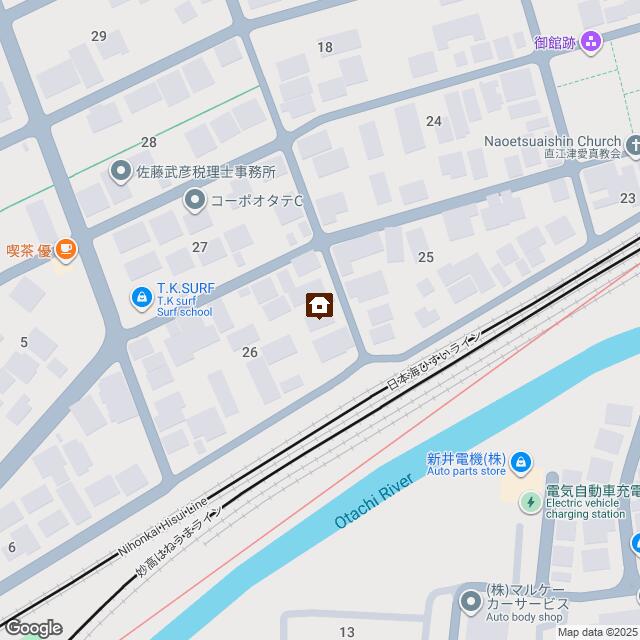Open the Google logo link
The width and height of the screenshot is (640, 640).
31,628
